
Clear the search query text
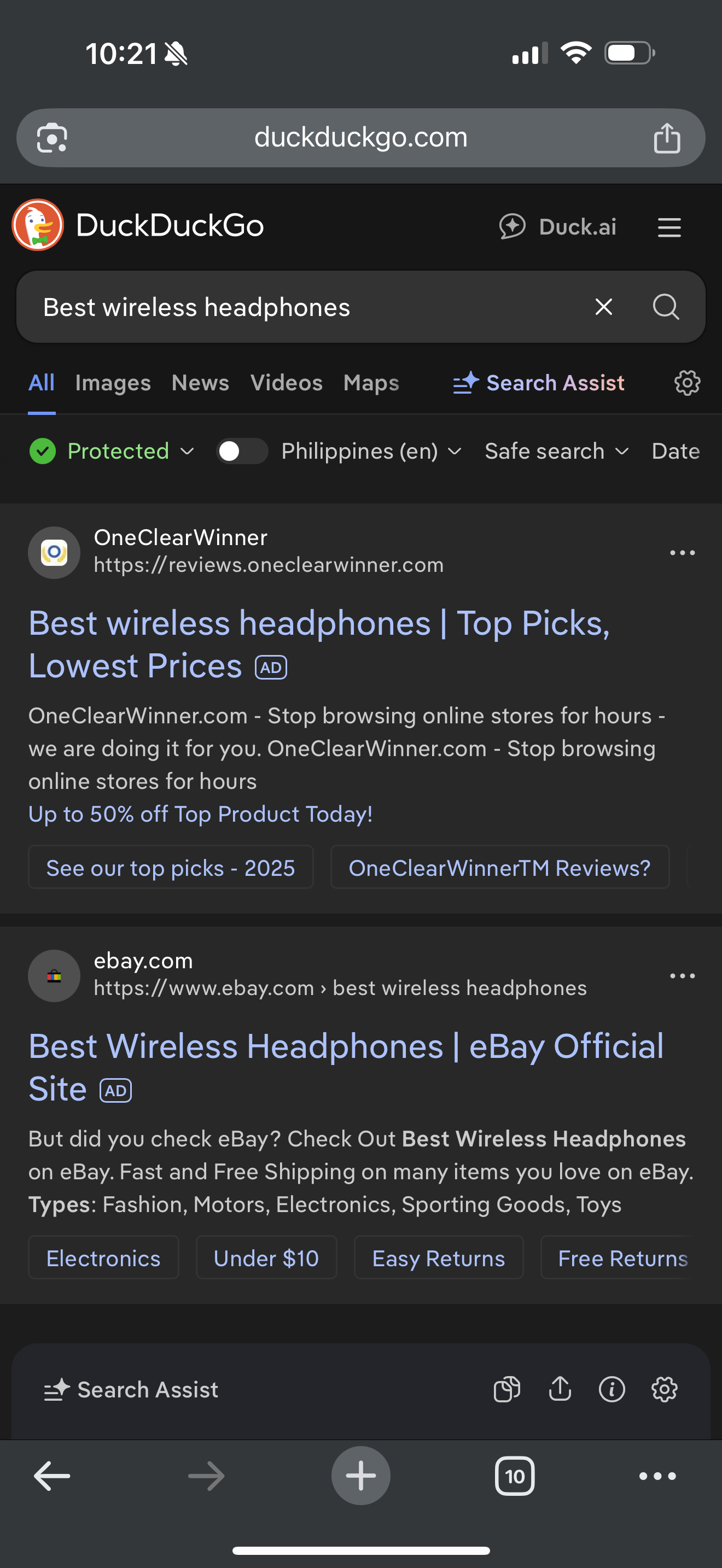point(603,307)
